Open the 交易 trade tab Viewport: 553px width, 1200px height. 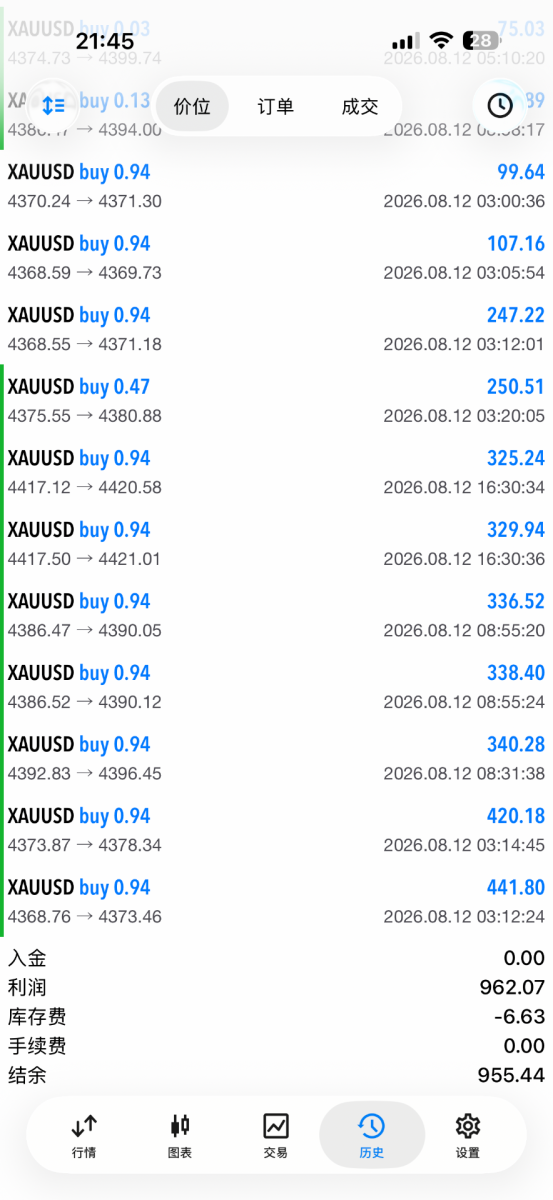(276, 1135)
